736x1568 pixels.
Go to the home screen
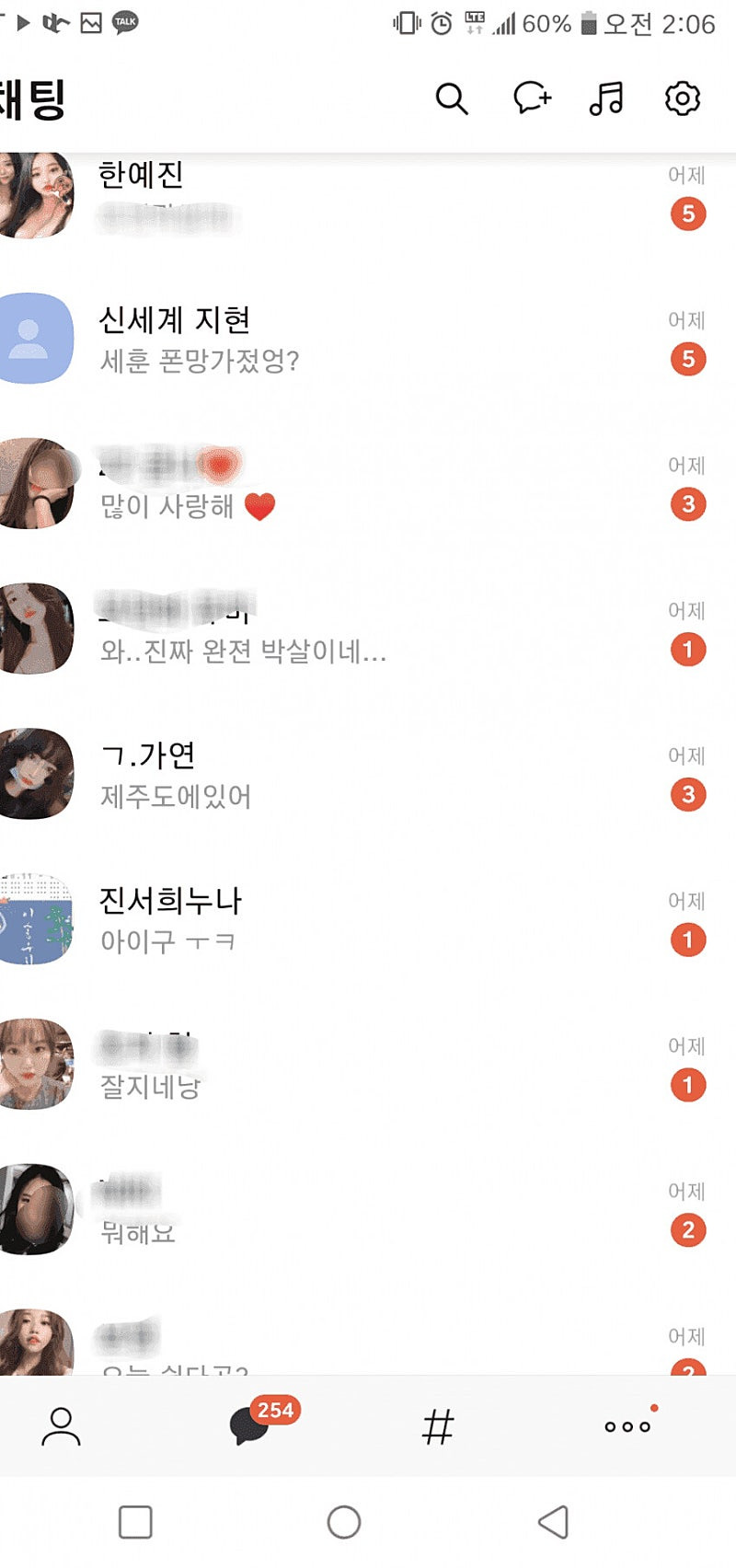pos(344,1522)
